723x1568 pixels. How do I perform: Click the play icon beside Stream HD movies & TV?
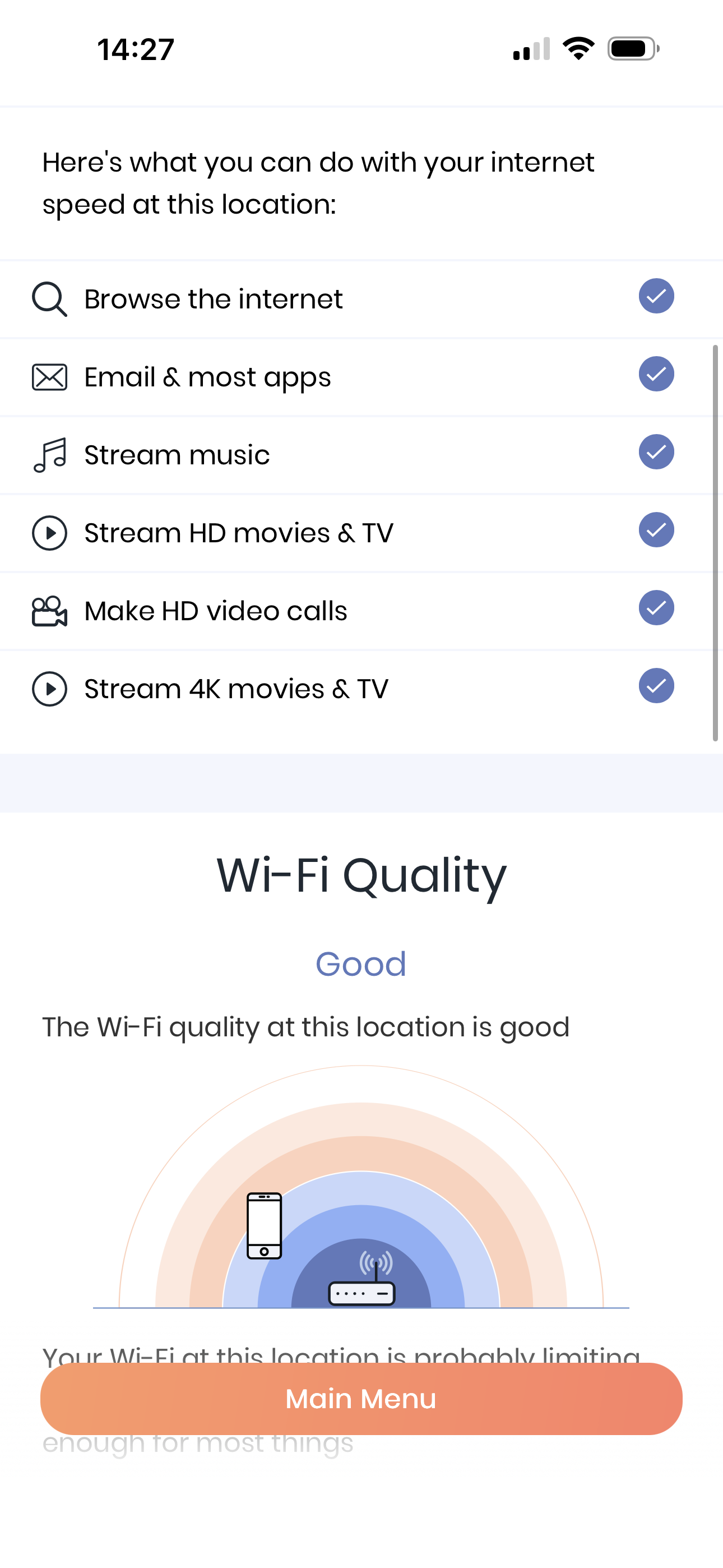(x=50, y=533)
